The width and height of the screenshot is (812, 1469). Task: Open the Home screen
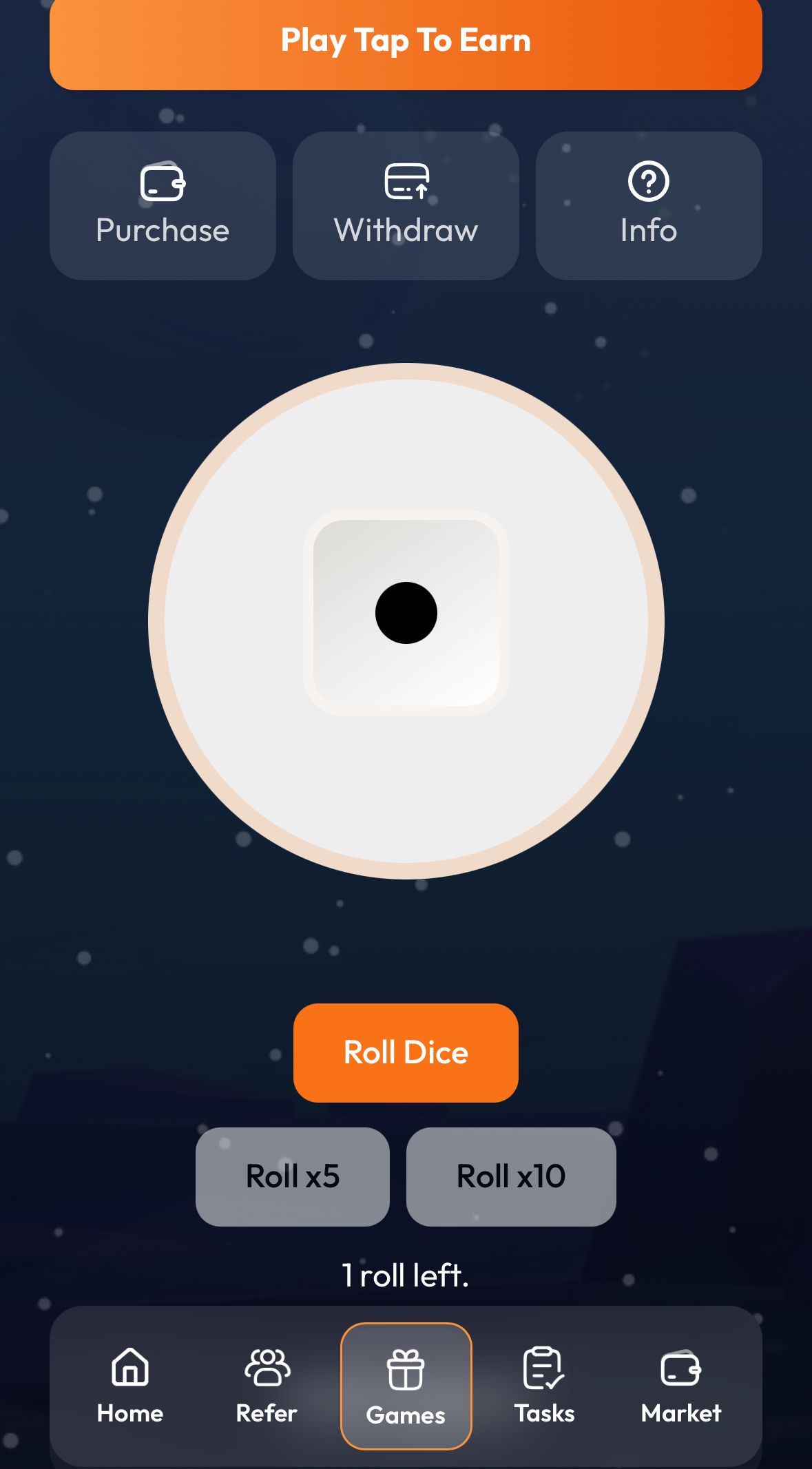(129, 1386)
